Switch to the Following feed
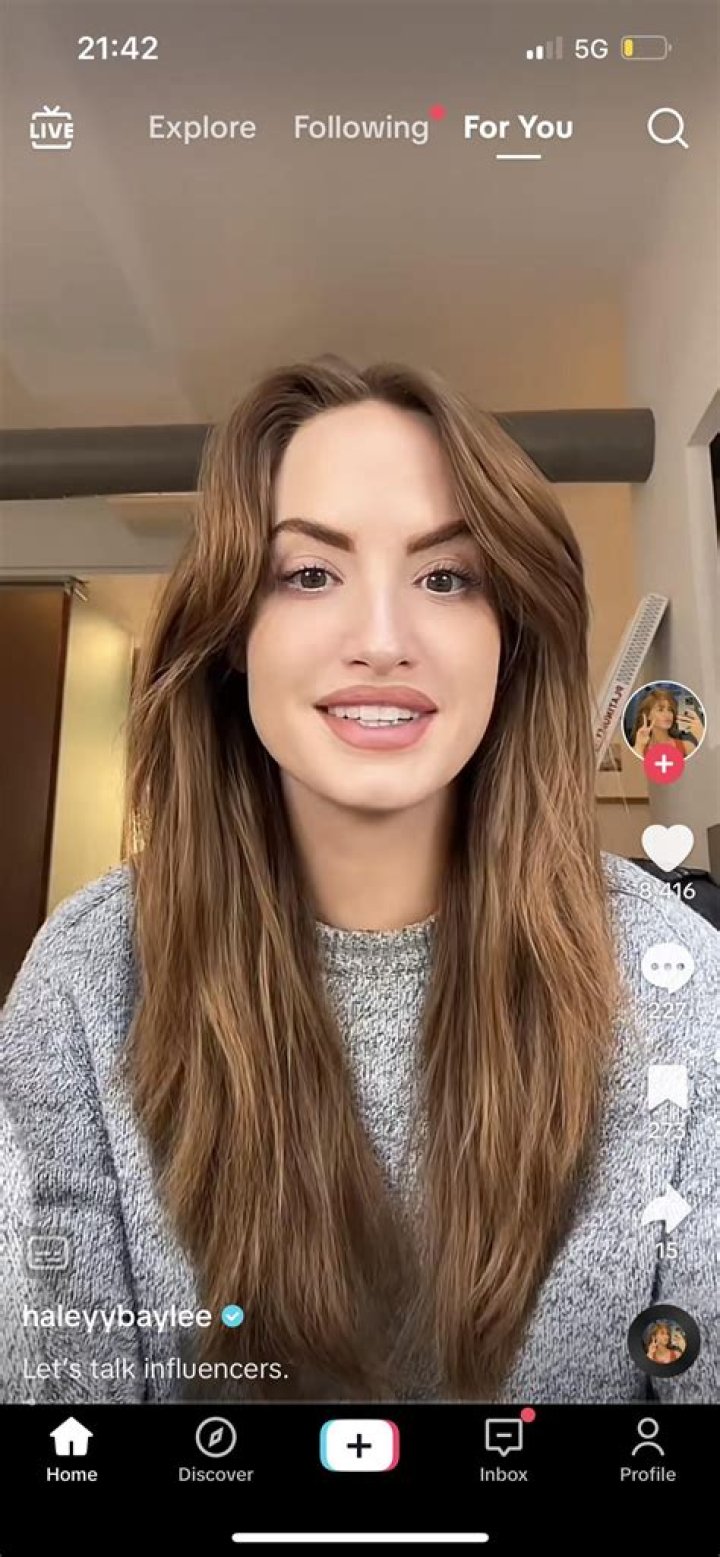This screenshot has width=720, height=1557. click(x=361, y=128)
